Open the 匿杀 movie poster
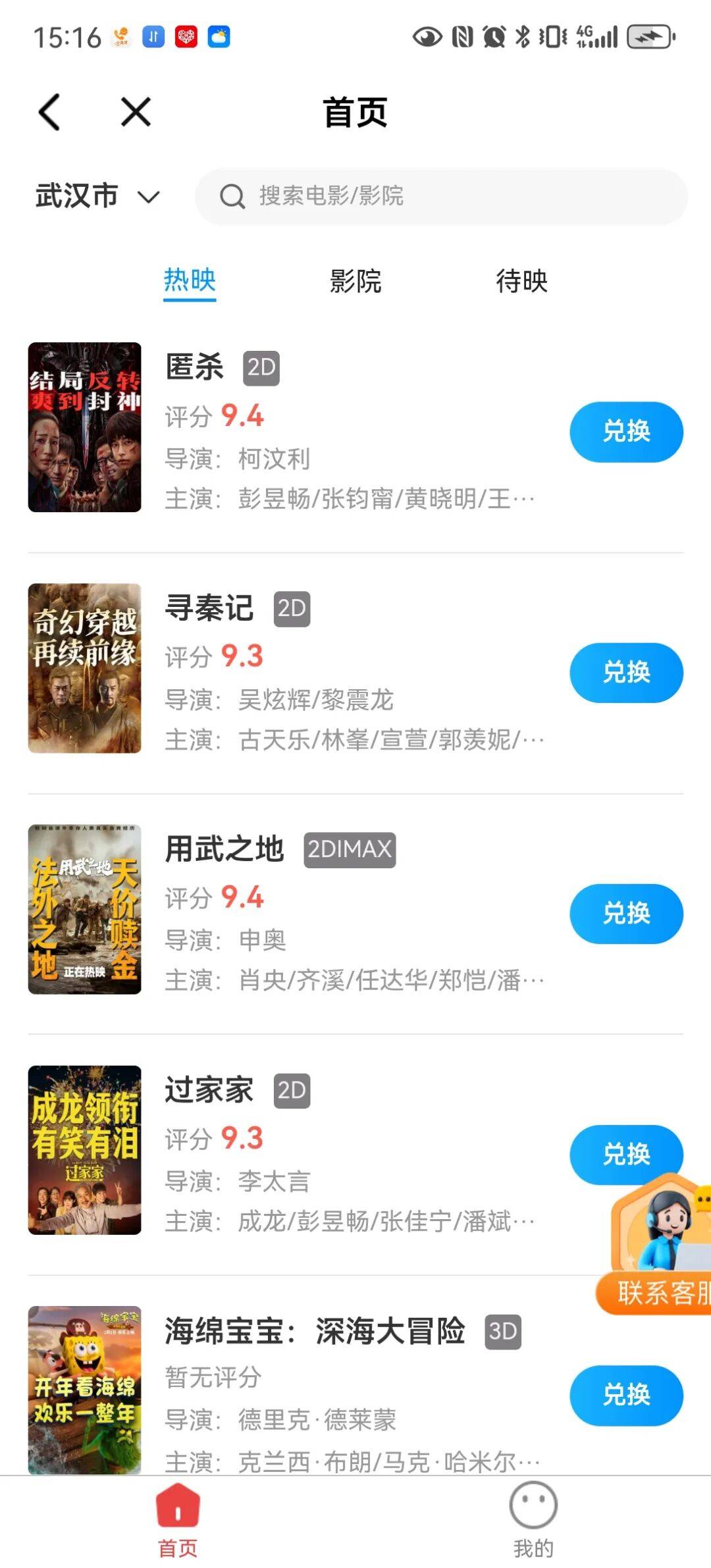The image size is (711, 1568). [84, 427]
